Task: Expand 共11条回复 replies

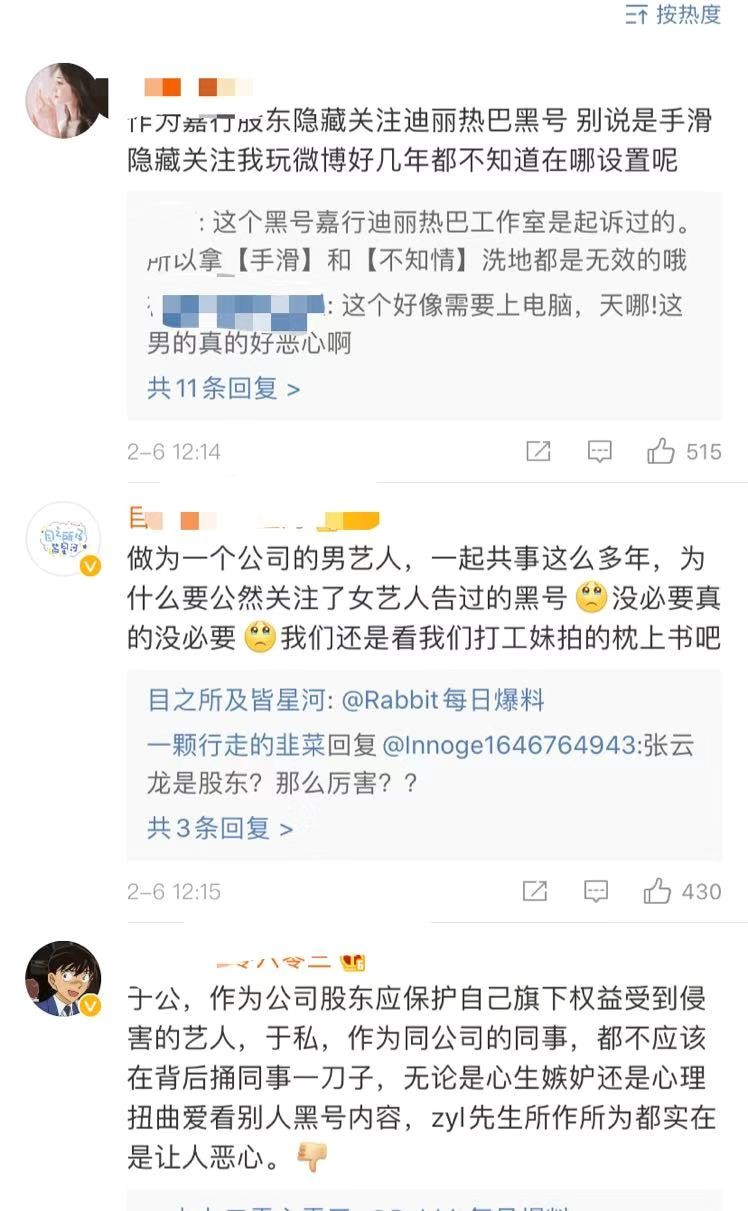Action: (x=223, y=388)
